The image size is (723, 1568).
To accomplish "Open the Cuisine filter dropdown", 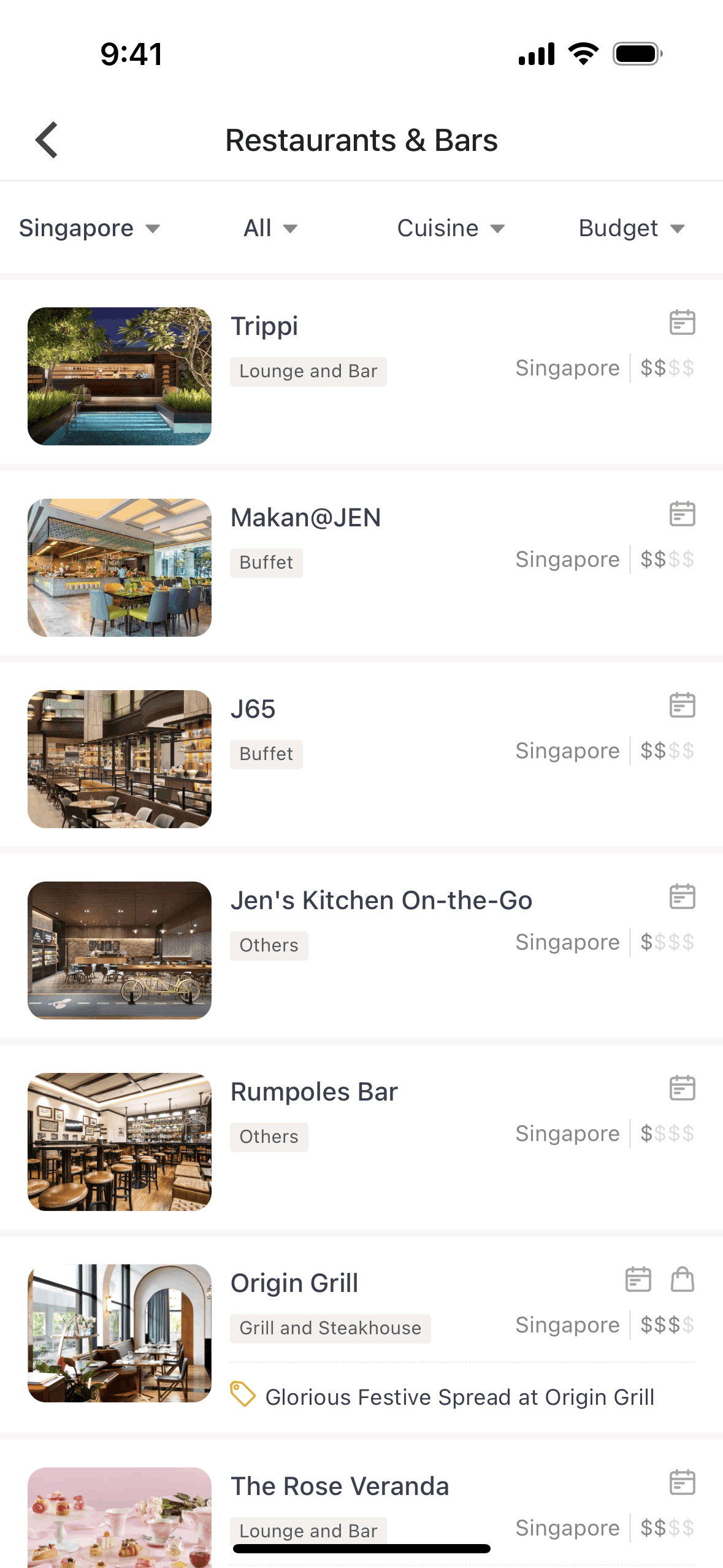I will pos(451,228).
